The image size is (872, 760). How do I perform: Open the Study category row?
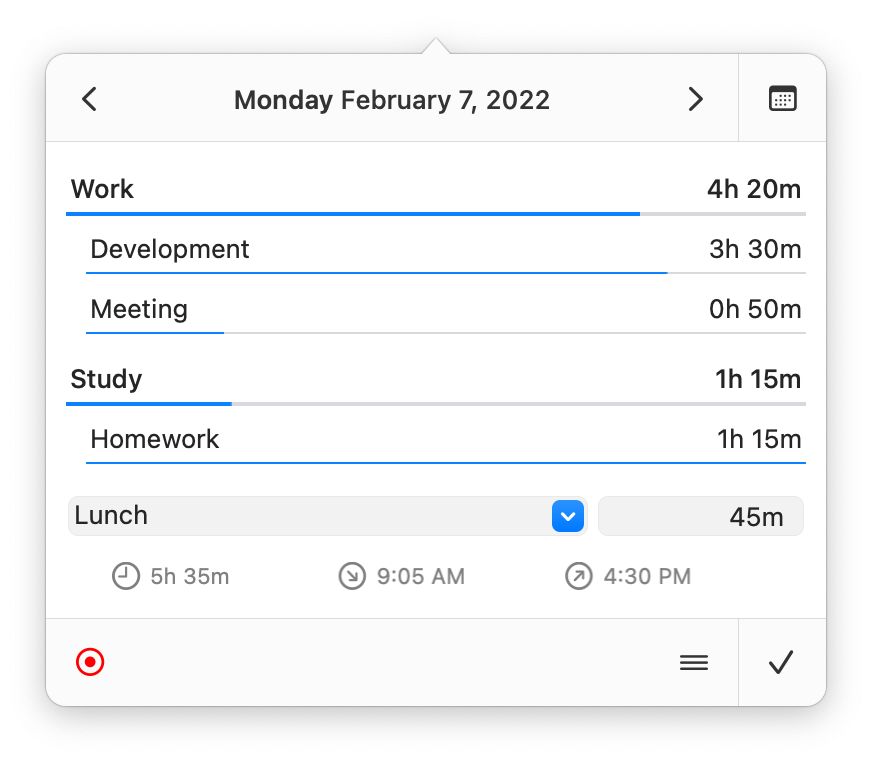point(435,380)
